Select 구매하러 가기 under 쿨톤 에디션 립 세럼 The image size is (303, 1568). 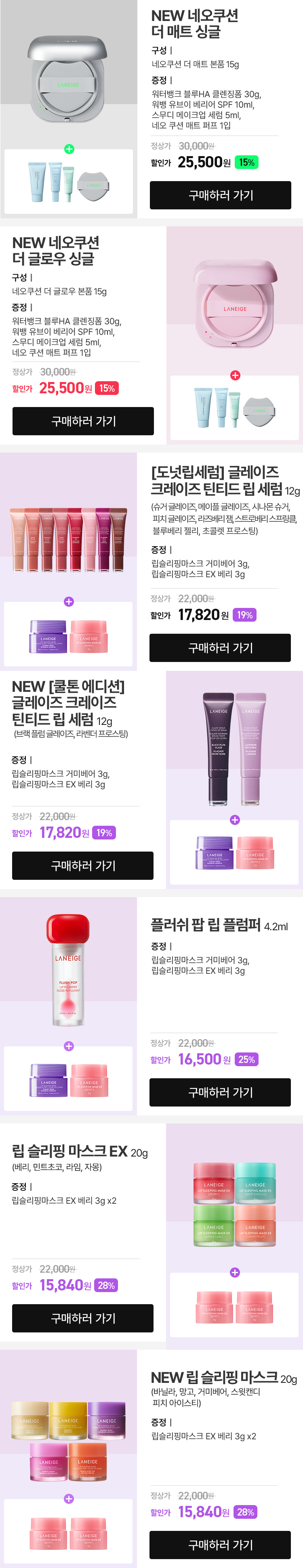[x=83, y=865]
